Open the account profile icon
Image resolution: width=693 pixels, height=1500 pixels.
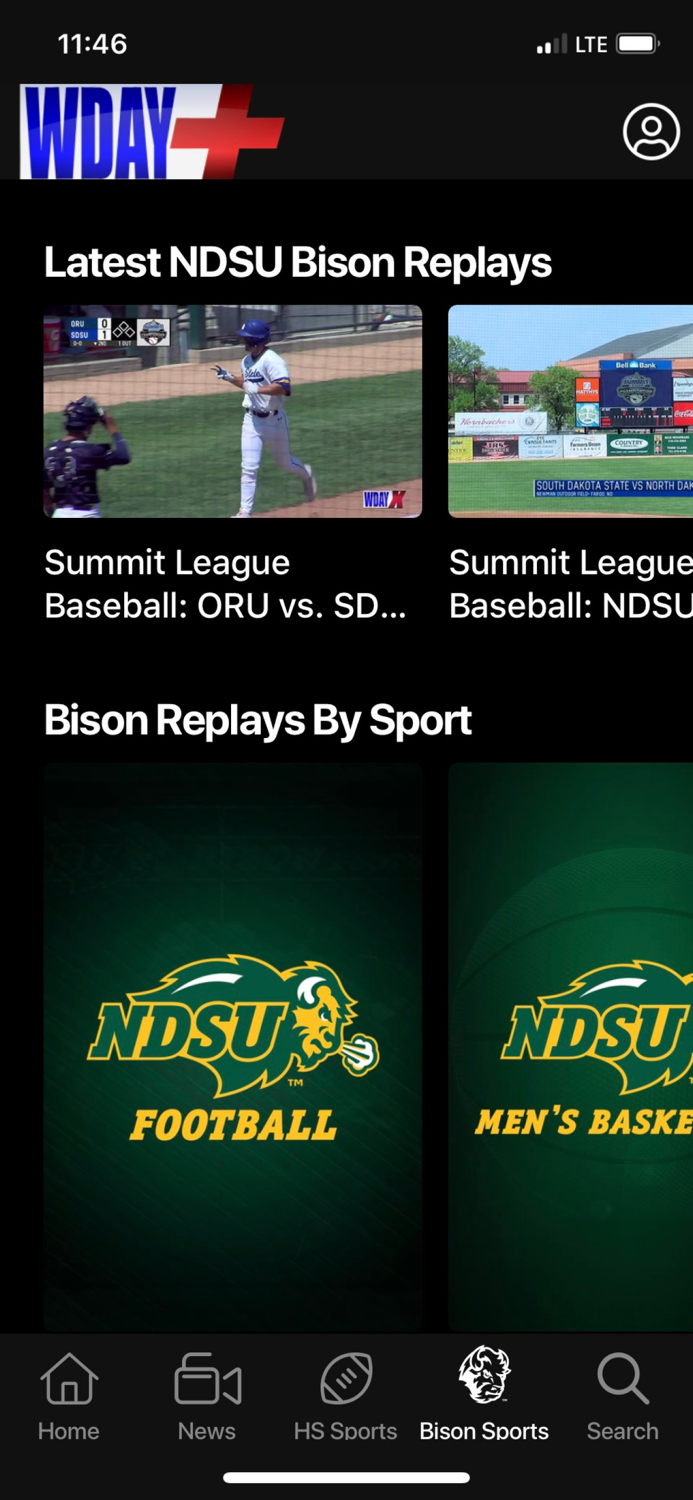(x=651, y=131)
